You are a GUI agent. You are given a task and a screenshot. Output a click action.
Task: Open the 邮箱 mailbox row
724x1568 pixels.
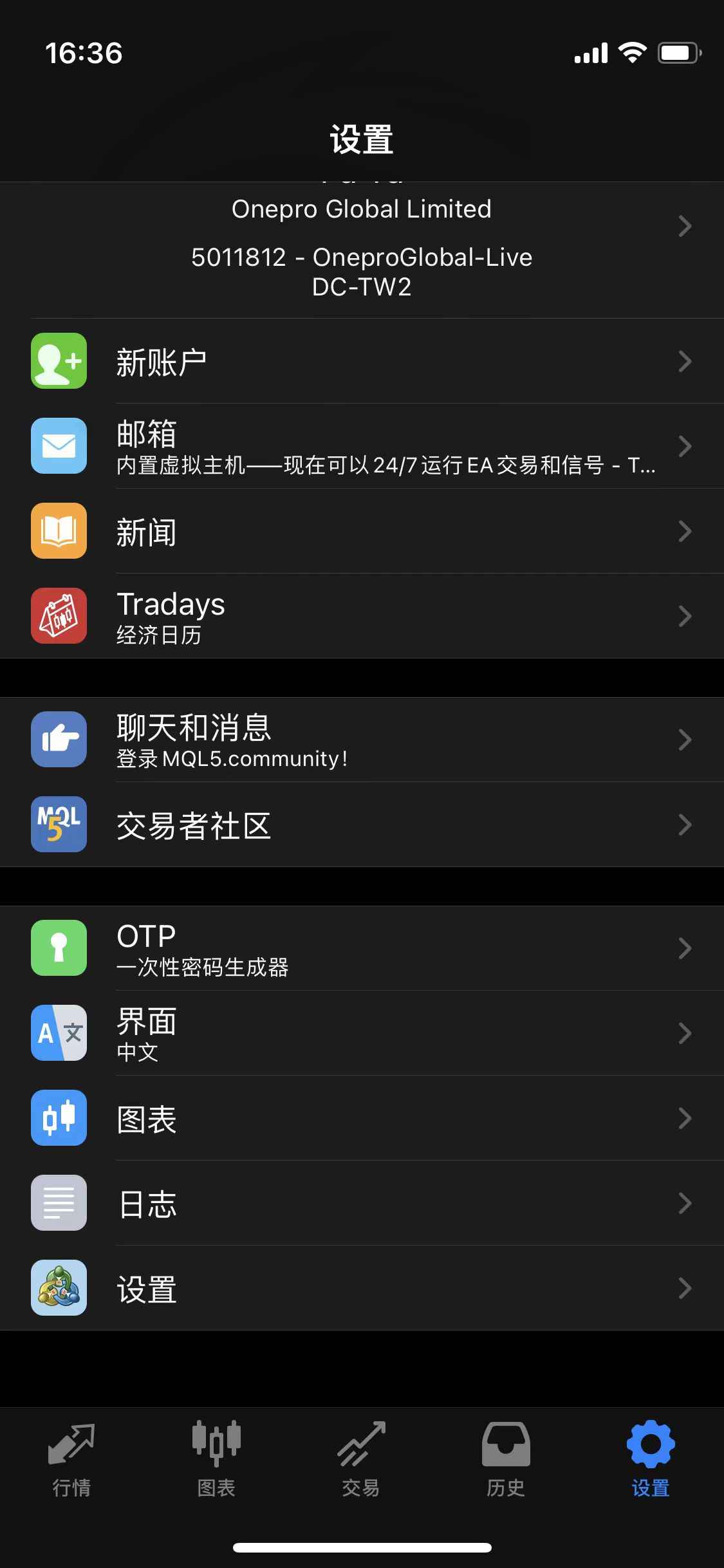pos(362,446)
